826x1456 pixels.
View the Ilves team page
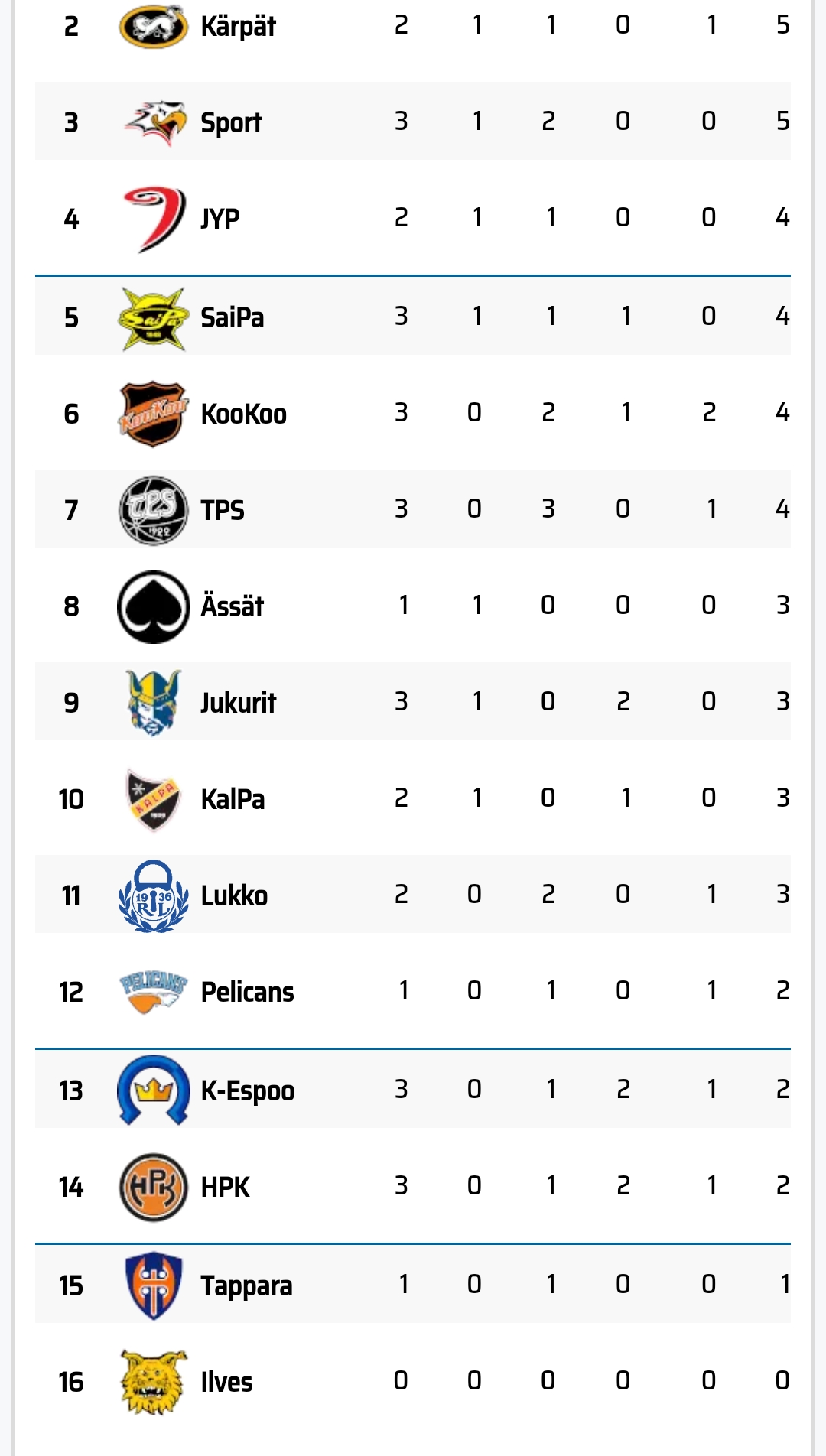pyautogui.click(x=226, y=1382)
